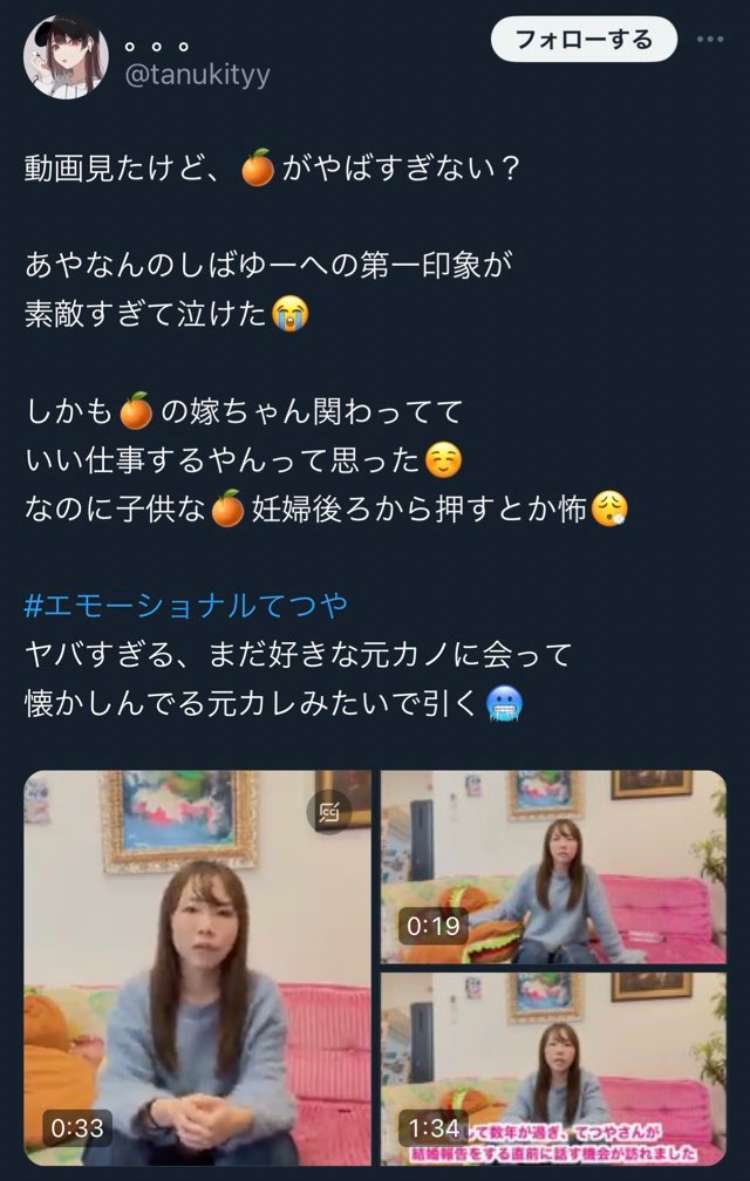Open the tweet overflow menu
This screenshot has width=750, height=1181.
710,40
